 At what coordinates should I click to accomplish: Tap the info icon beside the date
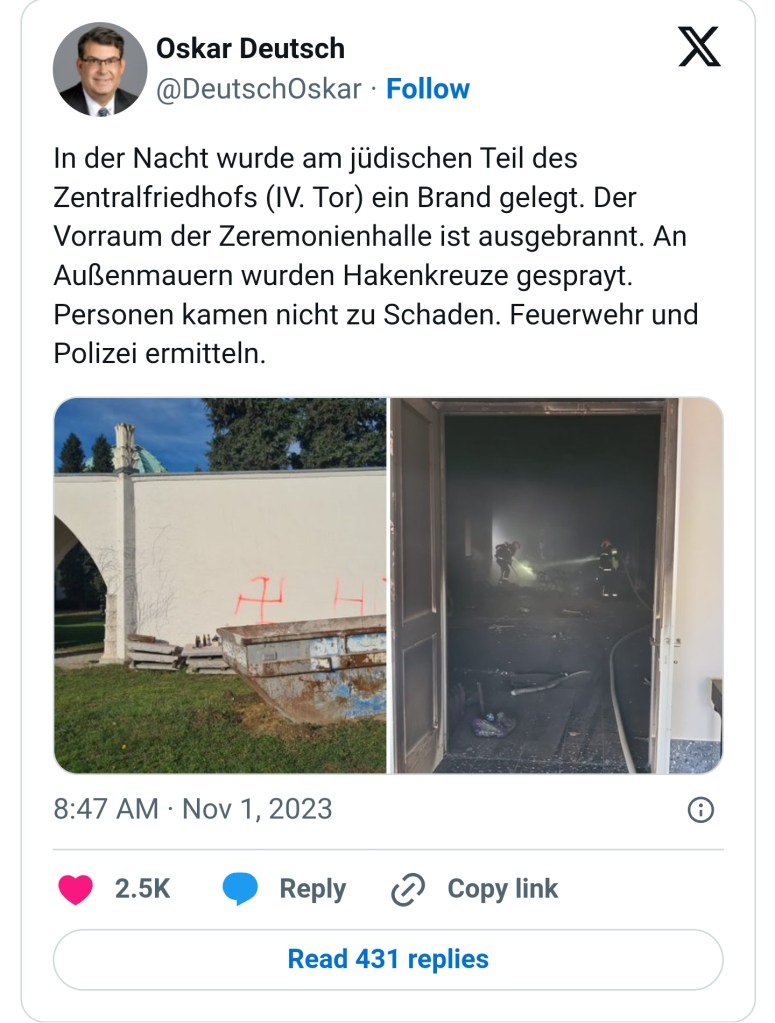(x=702, y=809)
